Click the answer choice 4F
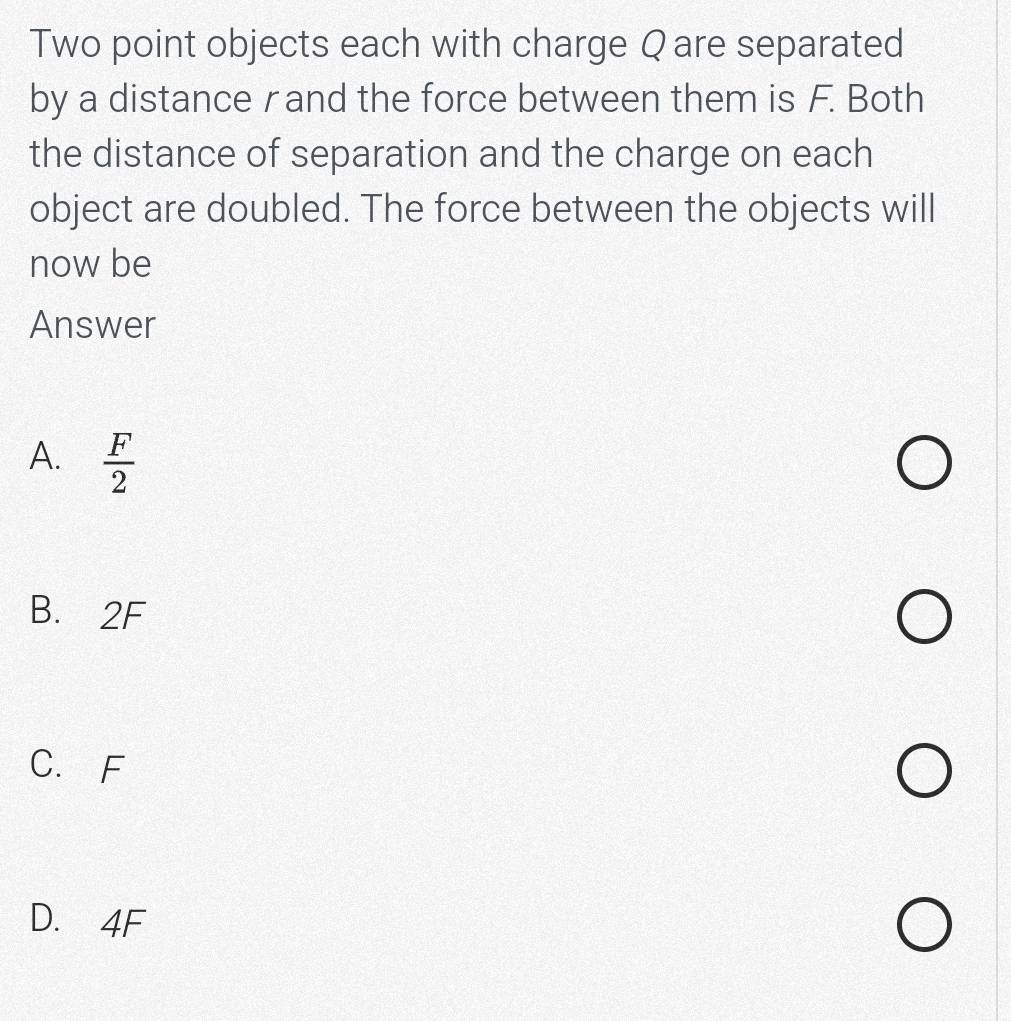This screenshot has height=1021, width=1011. tap(121, 924)
